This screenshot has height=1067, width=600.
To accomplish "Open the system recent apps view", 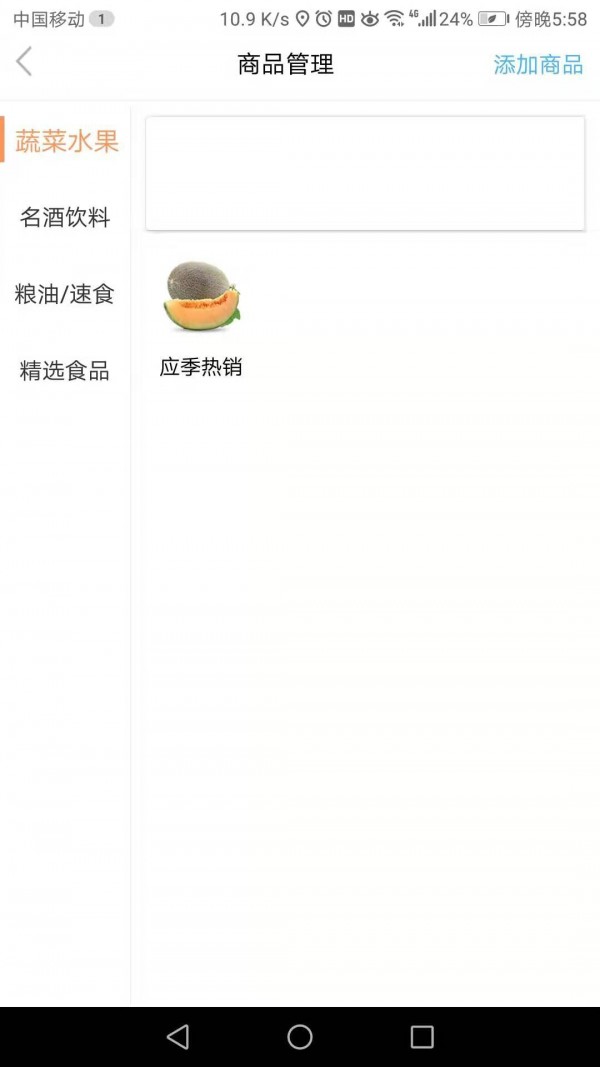I will tap(422, 1037).
